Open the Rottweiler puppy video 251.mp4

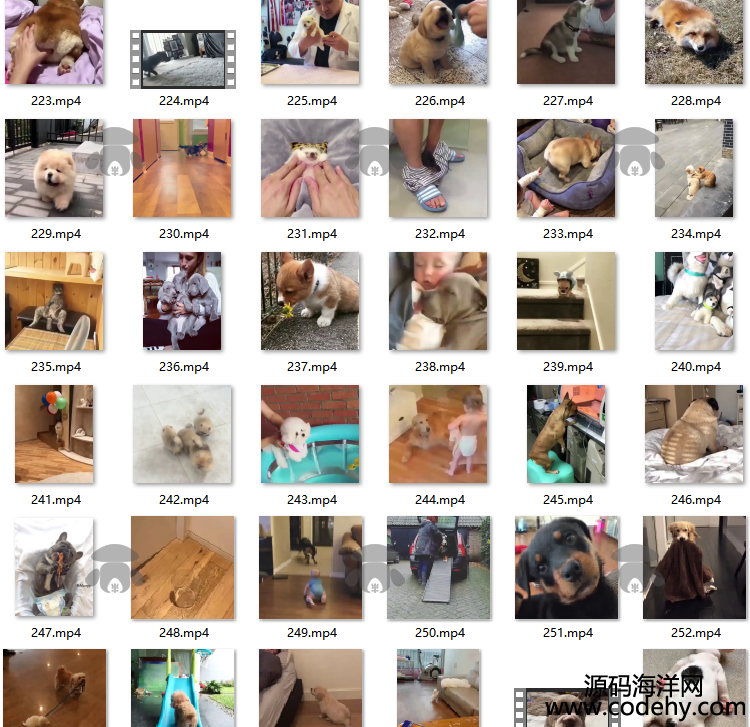tap(567, 567)
